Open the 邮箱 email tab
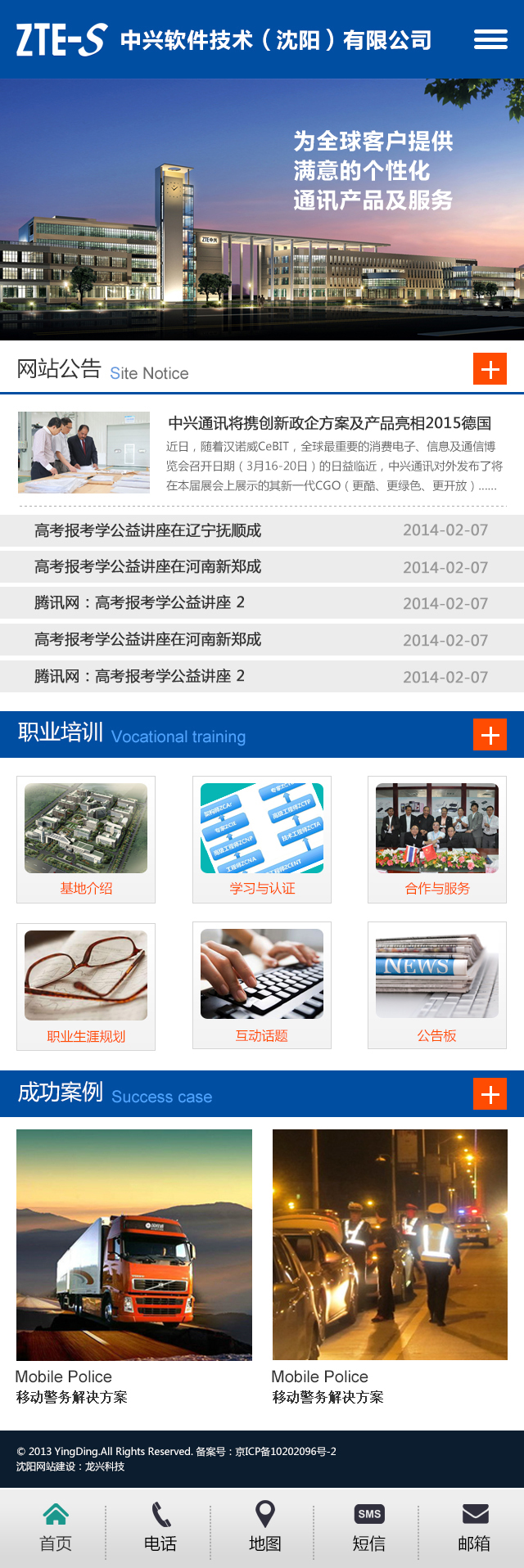This screenshot has width=524, height=1568. point(474,1527)
